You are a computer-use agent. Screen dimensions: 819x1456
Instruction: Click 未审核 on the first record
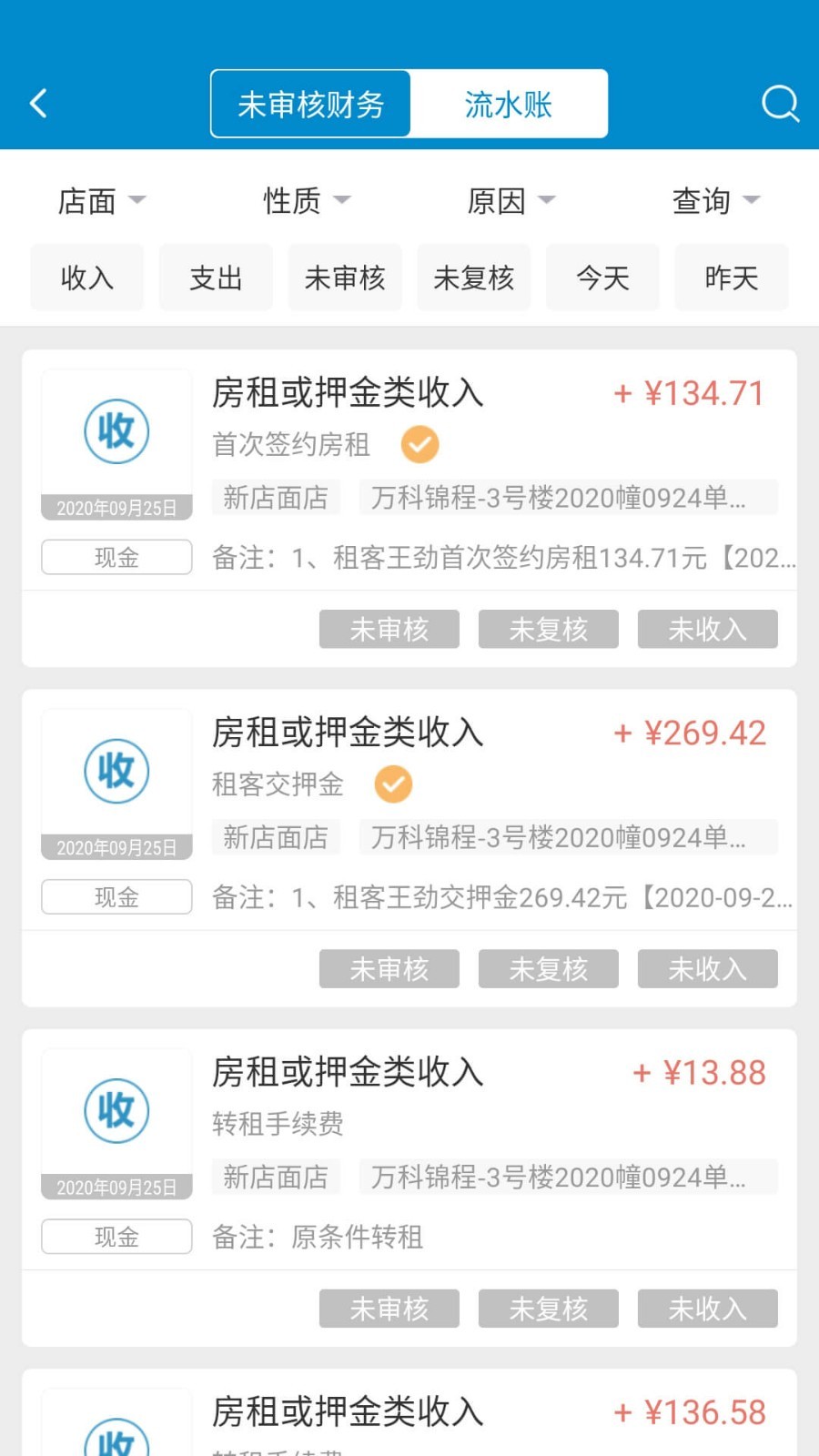pos(389,629)
